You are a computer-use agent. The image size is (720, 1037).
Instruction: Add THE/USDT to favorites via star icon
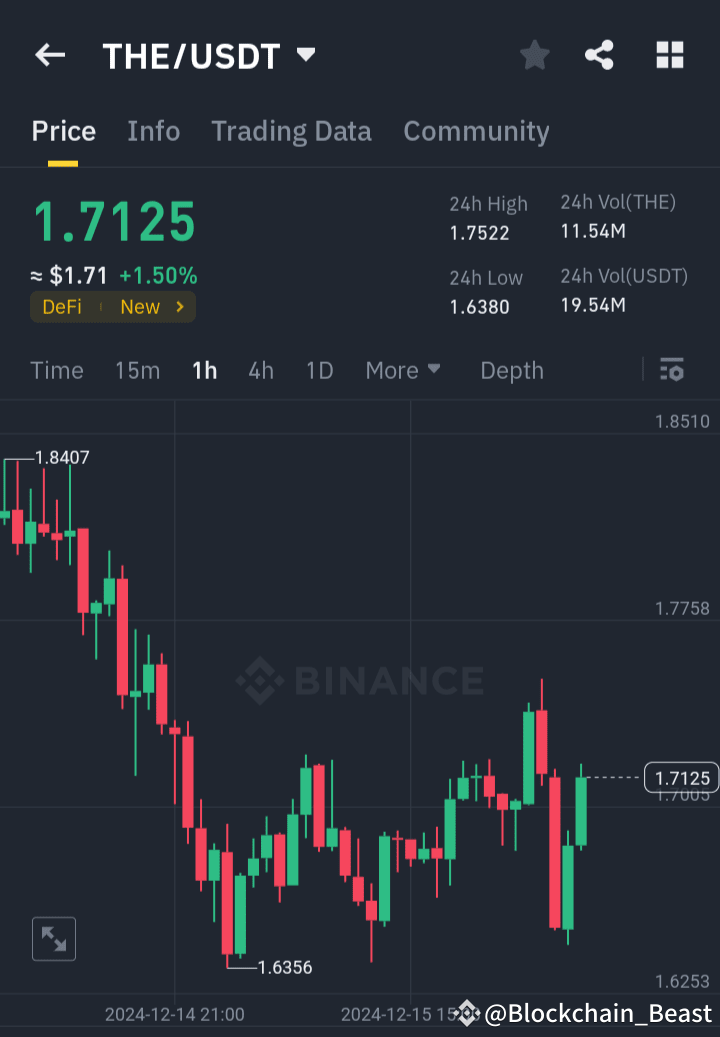[534, 55]
